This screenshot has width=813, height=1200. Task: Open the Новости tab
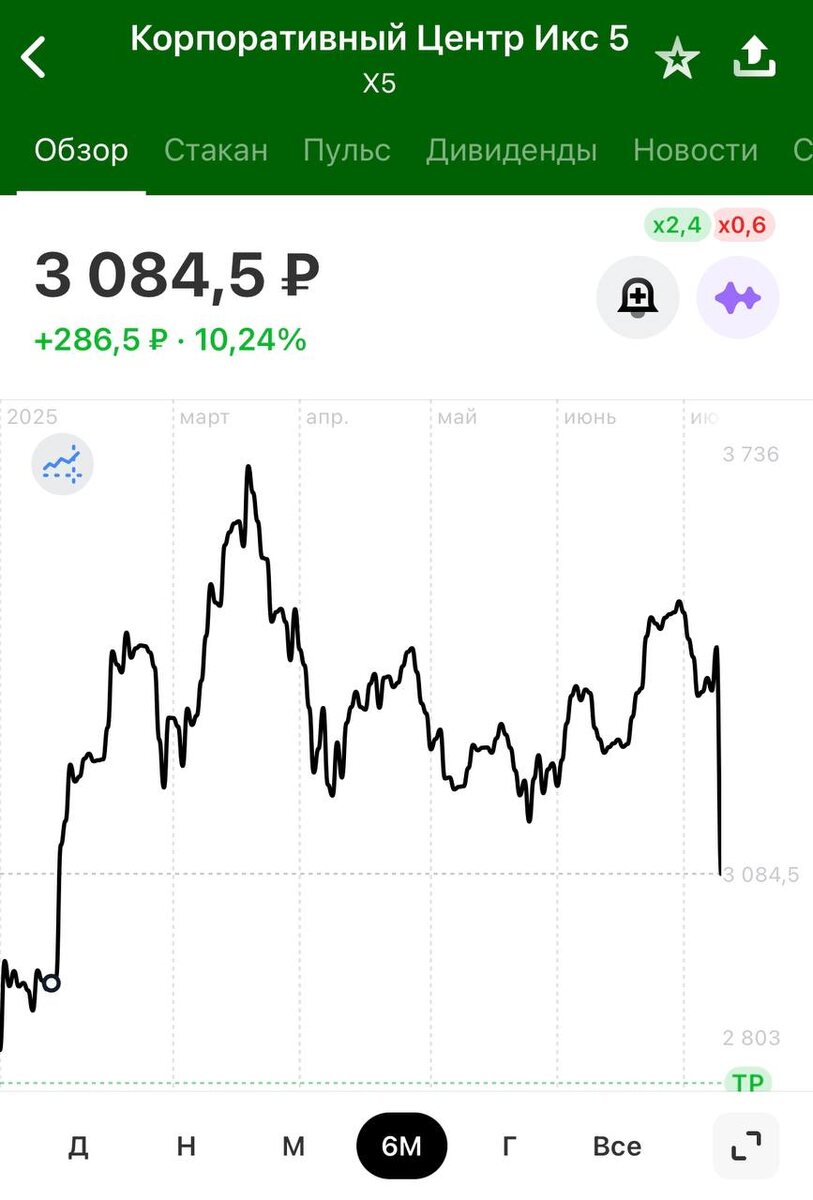click(x=695, y=151)
